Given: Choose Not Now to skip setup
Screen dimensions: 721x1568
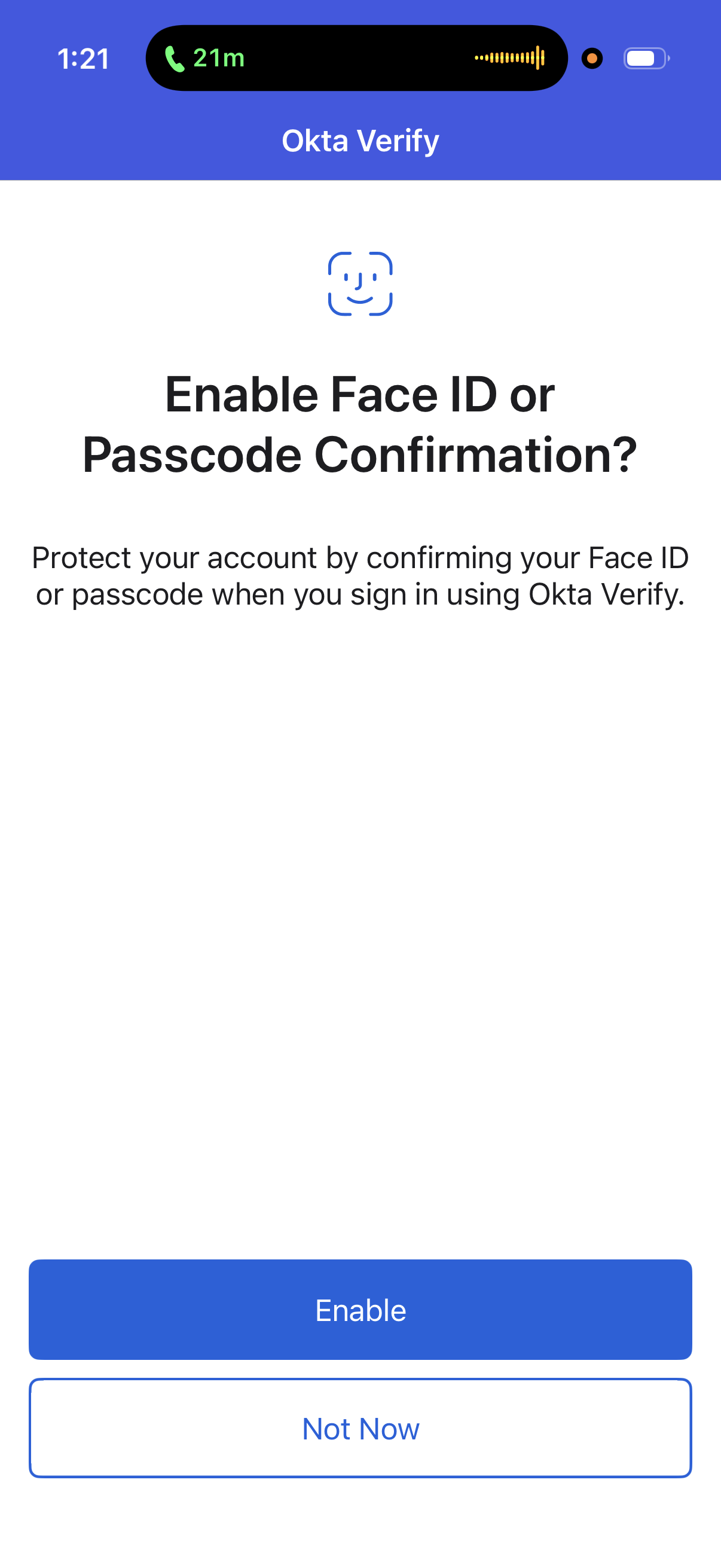Looking at the screenshot, I should pos(360,1428).
